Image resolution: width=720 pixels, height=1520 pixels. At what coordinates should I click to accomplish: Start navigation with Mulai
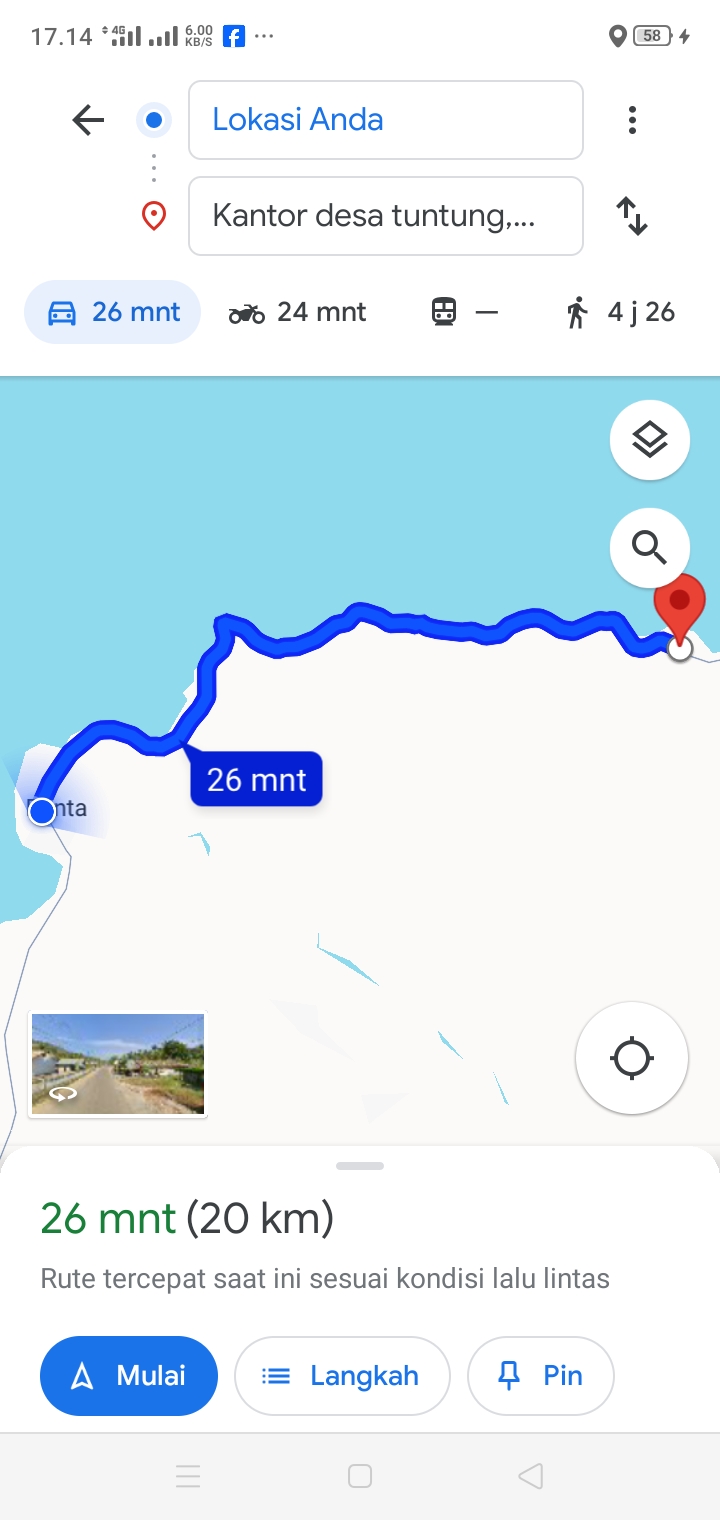click(129, 1376)
